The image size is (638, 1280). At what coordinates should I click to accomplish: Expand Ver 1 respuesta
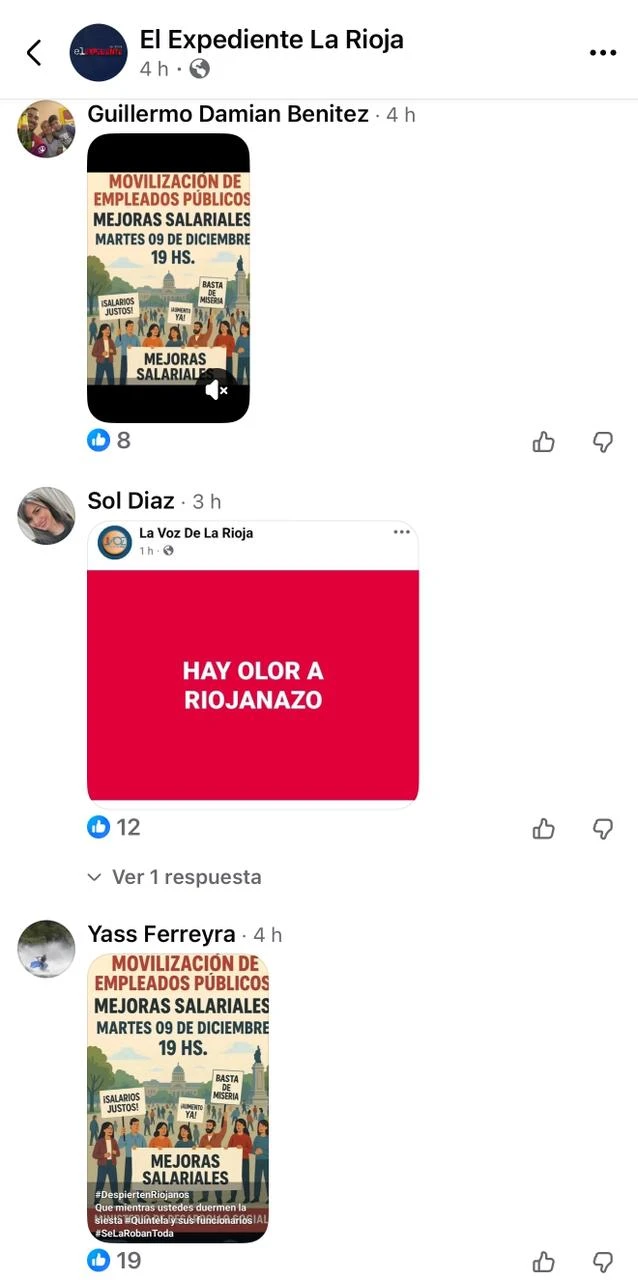pos(176,877)
